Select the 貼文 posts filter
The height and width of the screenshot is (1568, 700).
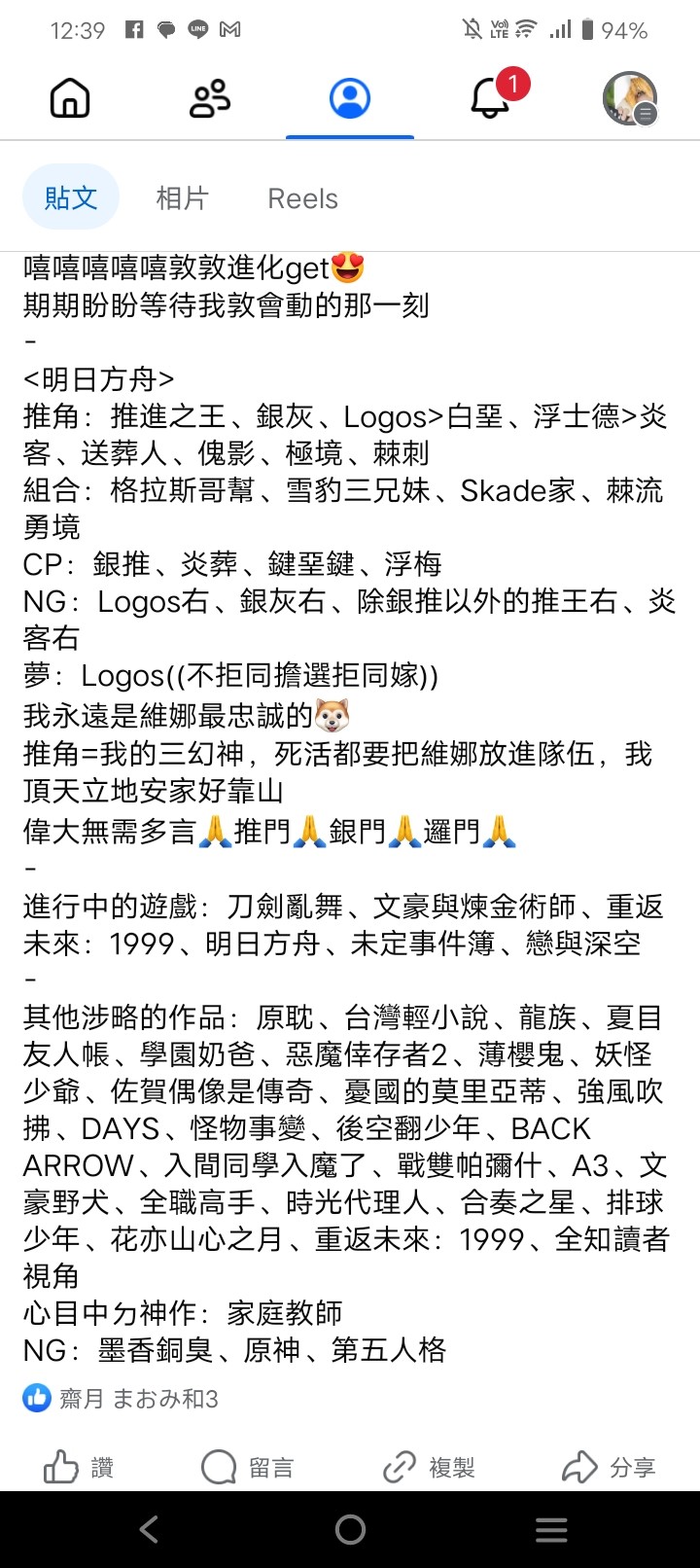[71, 198]
